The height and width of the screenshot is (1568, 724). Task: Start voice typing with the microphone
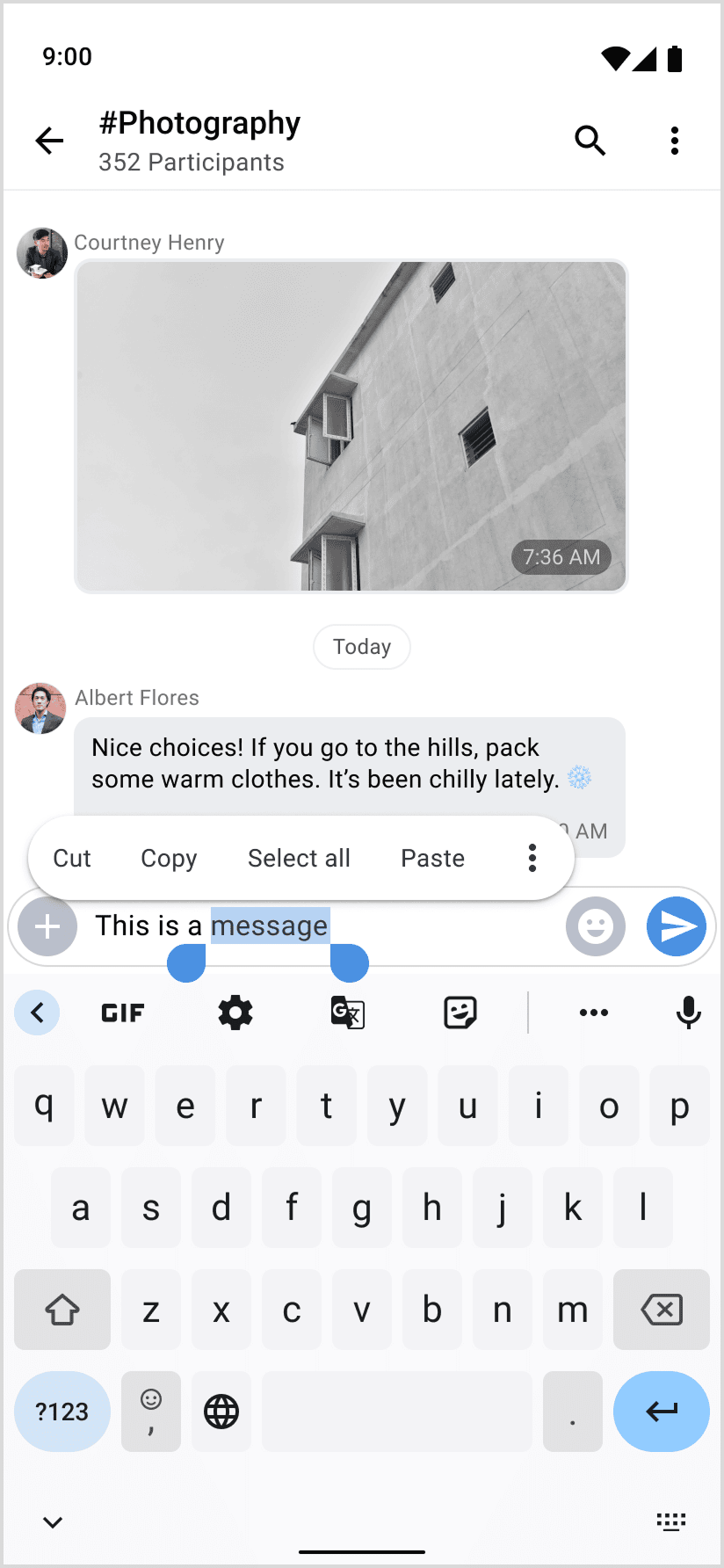pos(689,1013)
